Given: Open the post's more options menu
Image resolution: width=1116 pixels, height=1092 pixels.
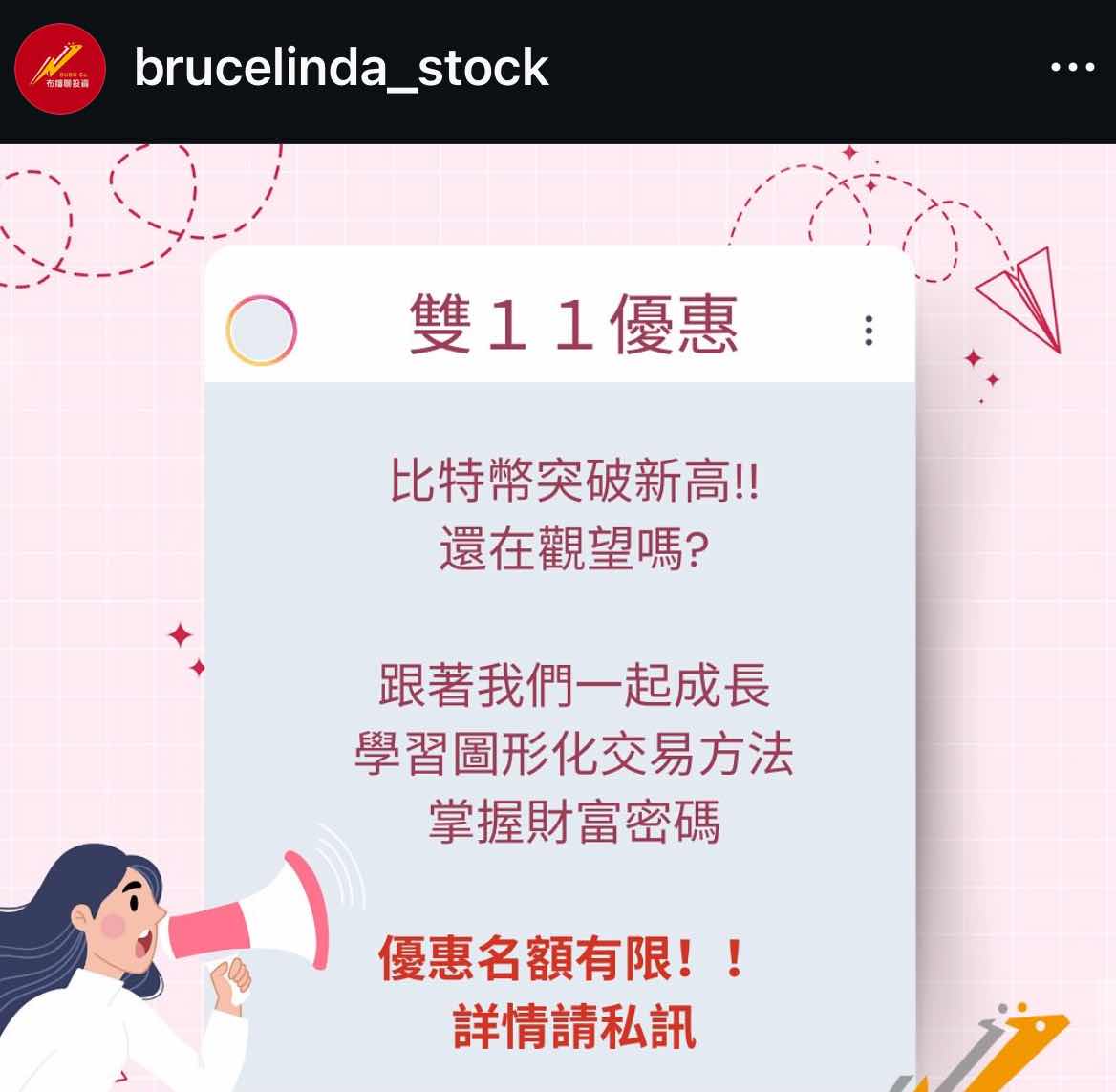Looking at the screenshot, I should click(x=1071, y=68).
